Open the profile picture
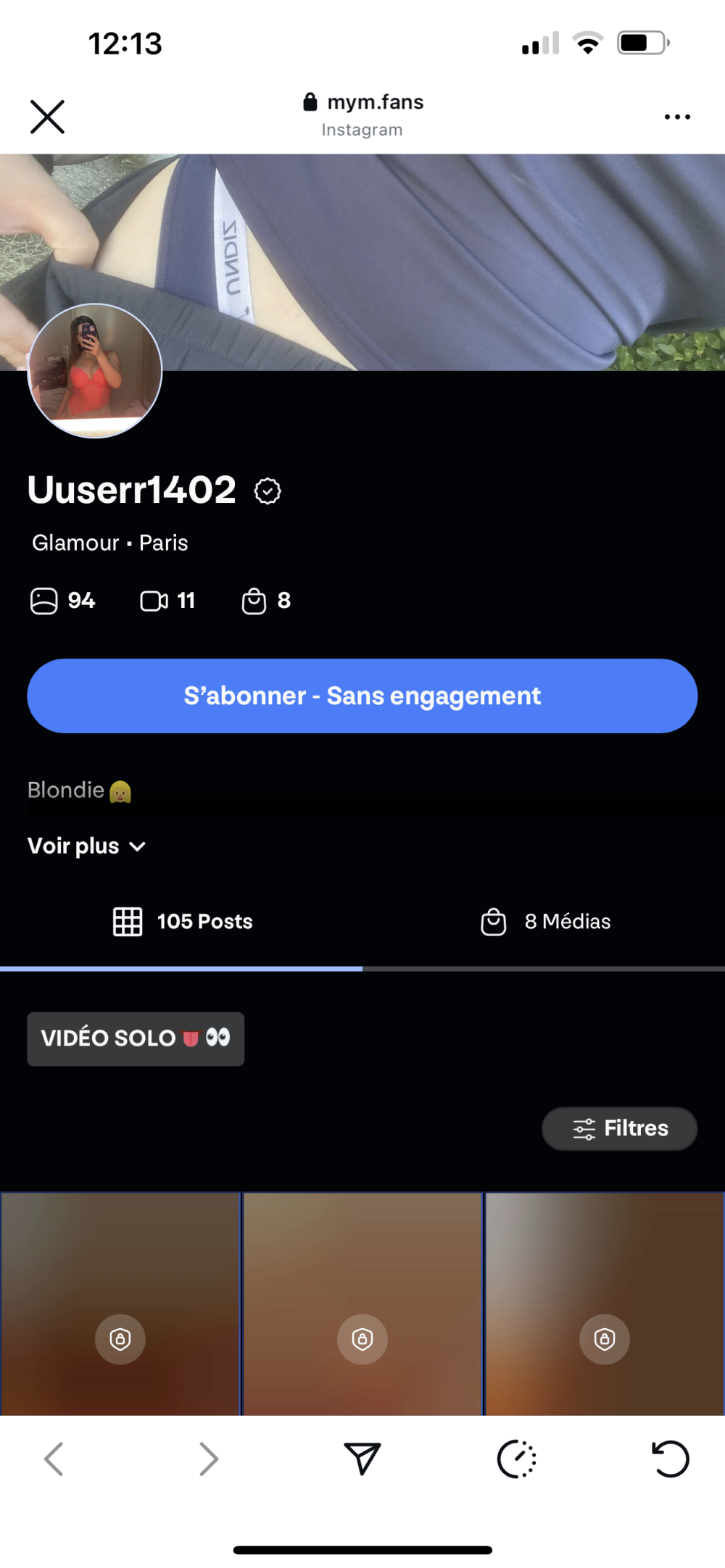 [x=95, y=370]
